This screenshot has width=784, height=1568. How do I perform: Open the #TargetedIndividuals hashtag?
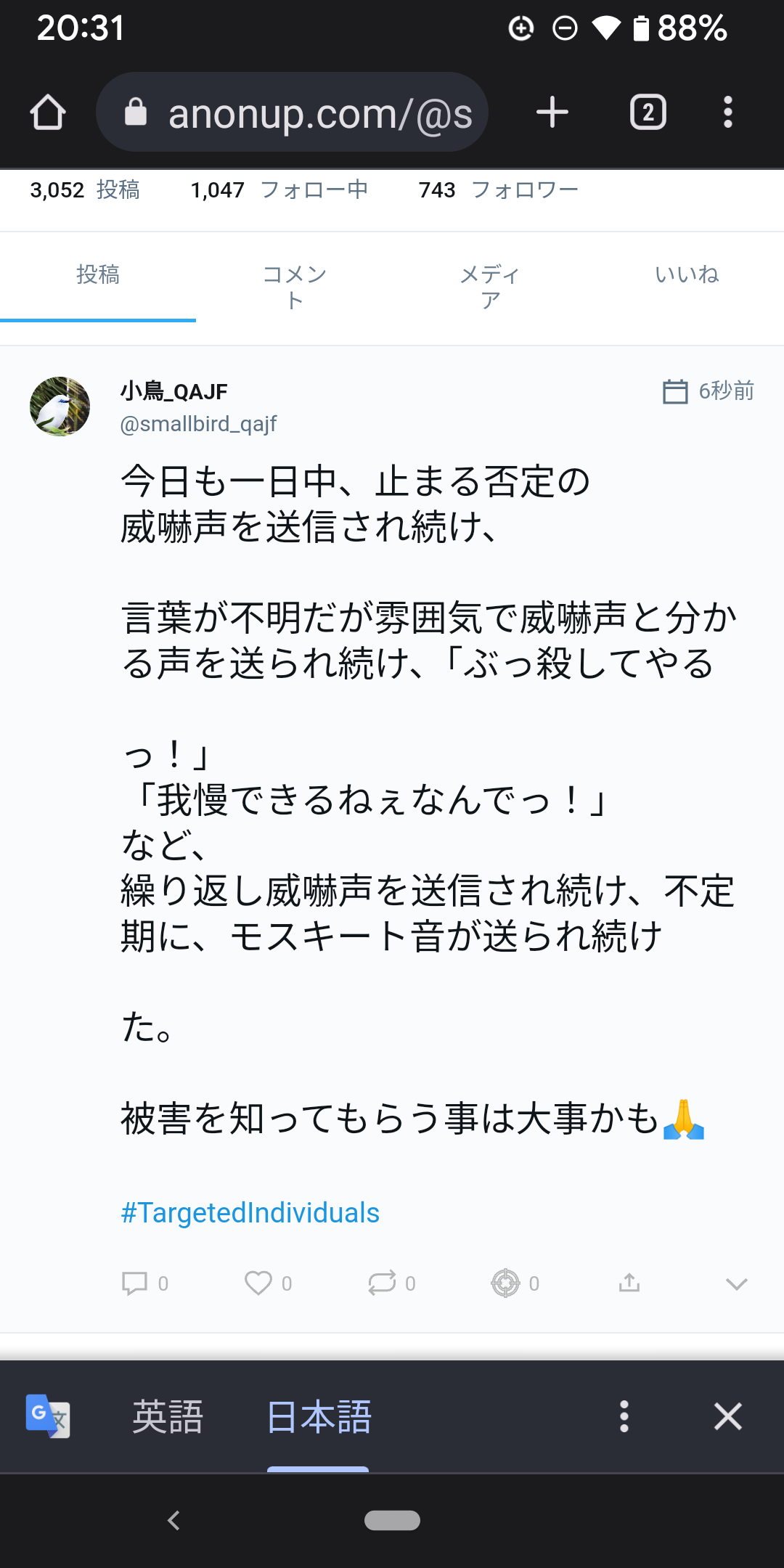point(250,1212)
